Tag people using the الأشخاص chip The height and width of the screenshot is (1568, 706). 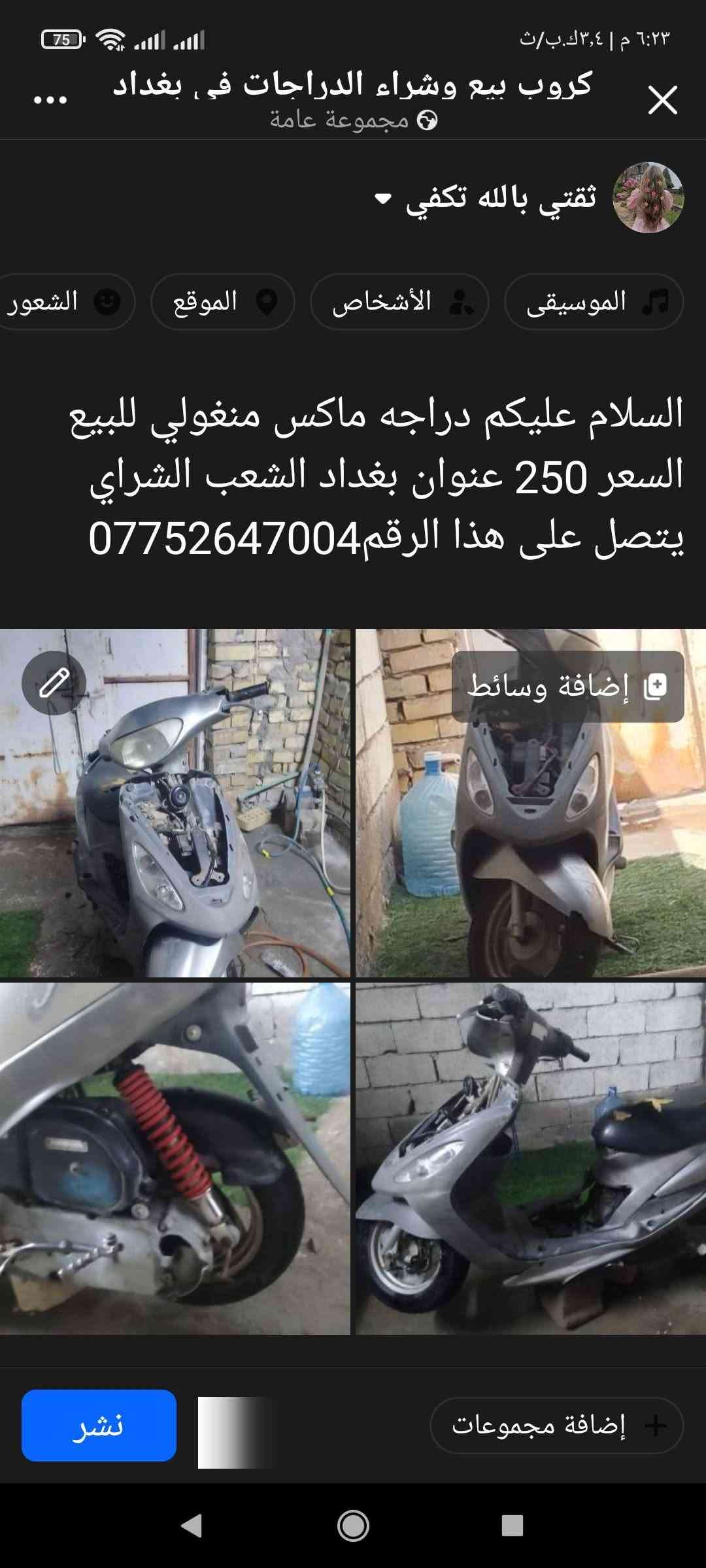click(x=399, y=302)
